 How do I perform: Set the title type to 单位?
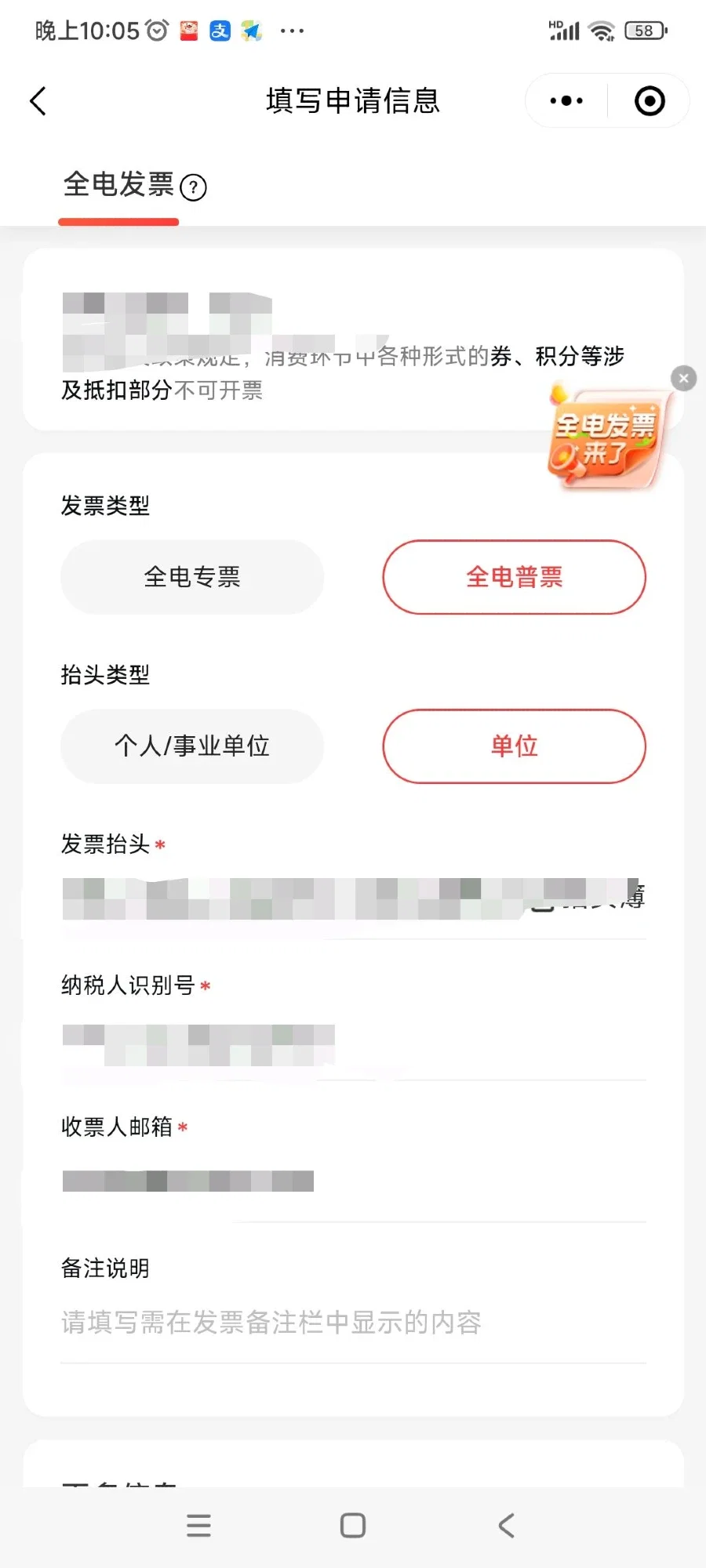(x=514, y=746)
